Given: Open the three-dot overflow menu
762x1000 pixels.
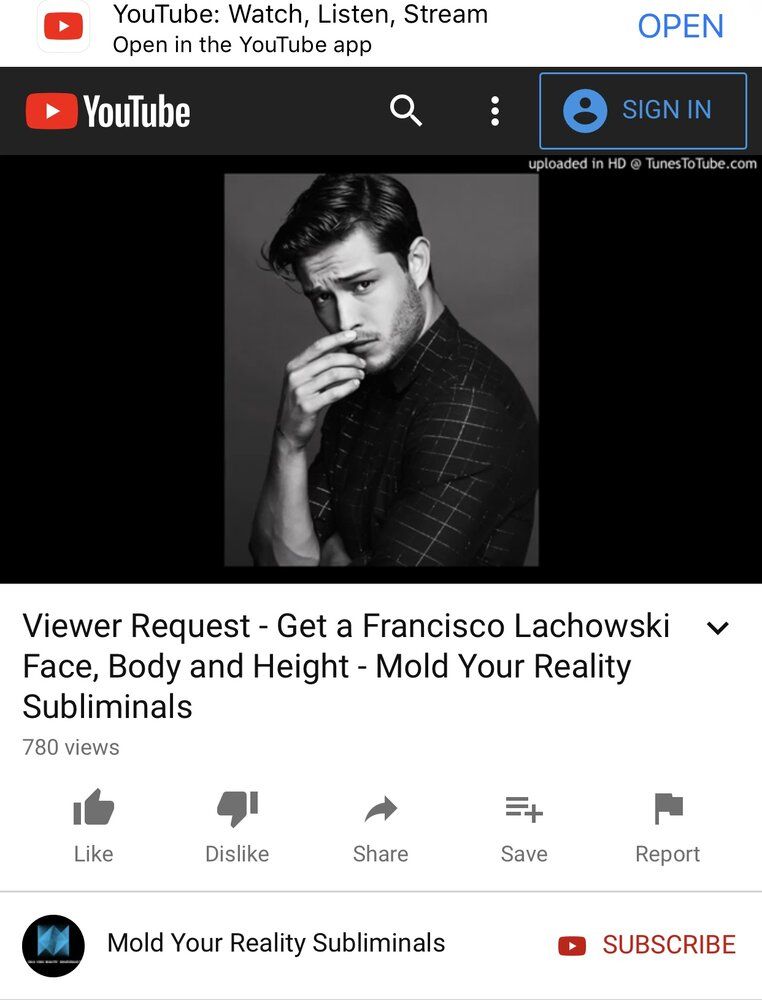Looking at the screenshot, I should (x=494, y=111).
